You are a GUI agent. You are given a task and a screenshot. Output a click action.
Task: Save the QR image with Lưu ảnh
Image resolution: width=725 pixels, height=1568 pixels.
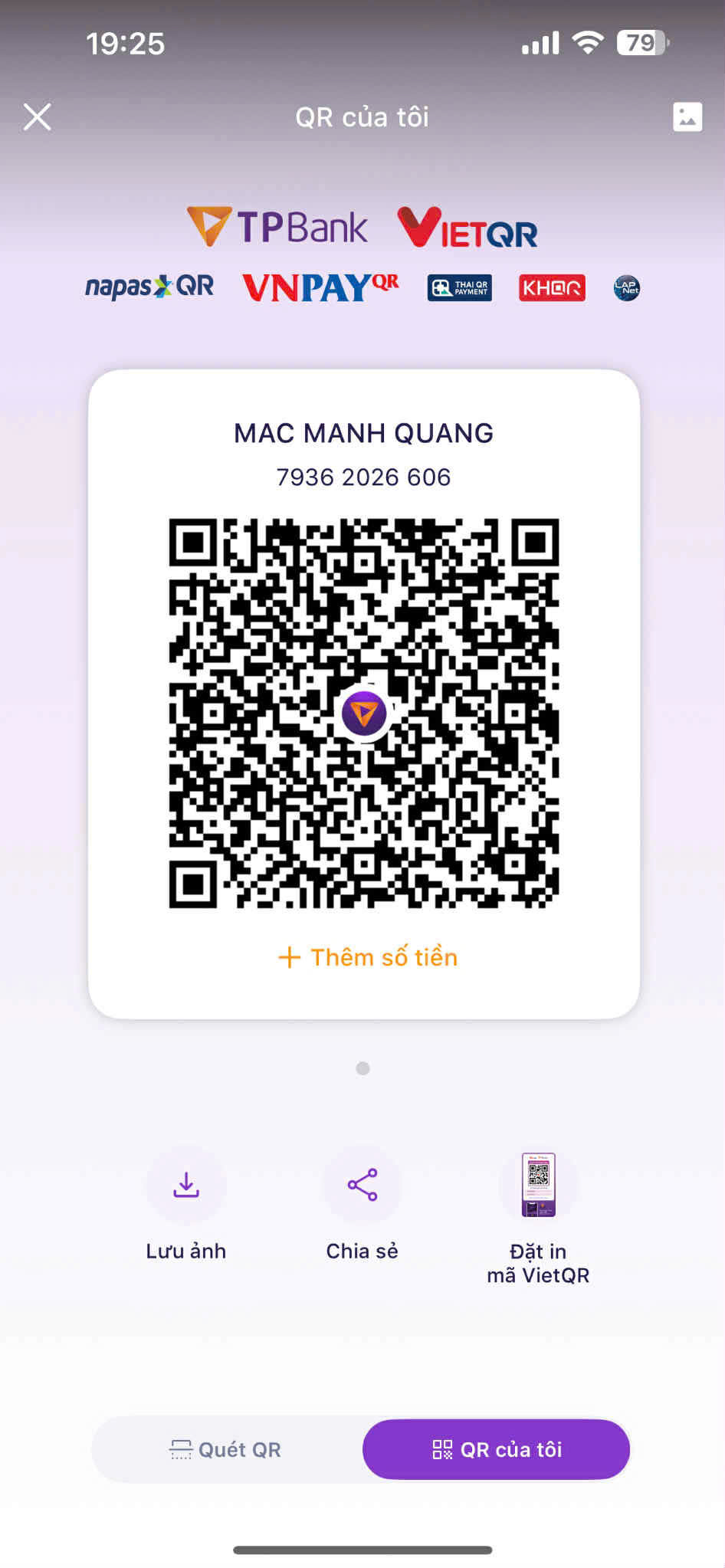(186, 1186)
